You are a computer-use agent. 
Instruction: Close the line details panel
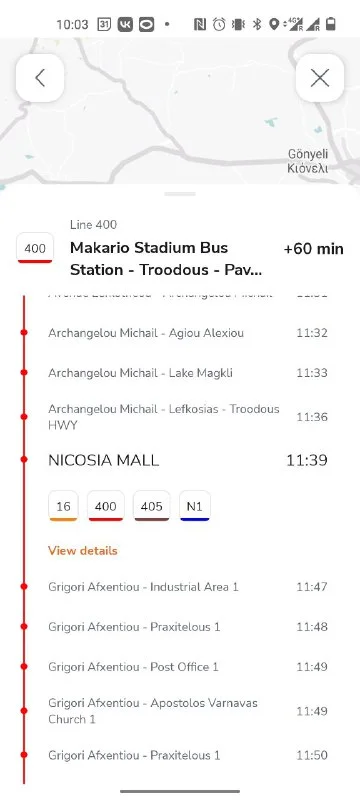320,78
